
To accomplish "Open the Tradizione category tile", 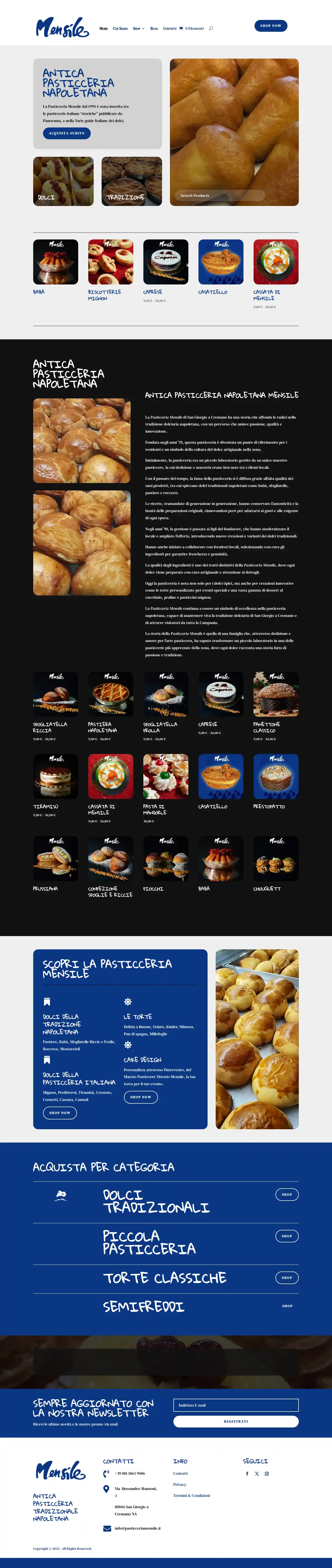I will pyautogui.click(x=131, y=181).
